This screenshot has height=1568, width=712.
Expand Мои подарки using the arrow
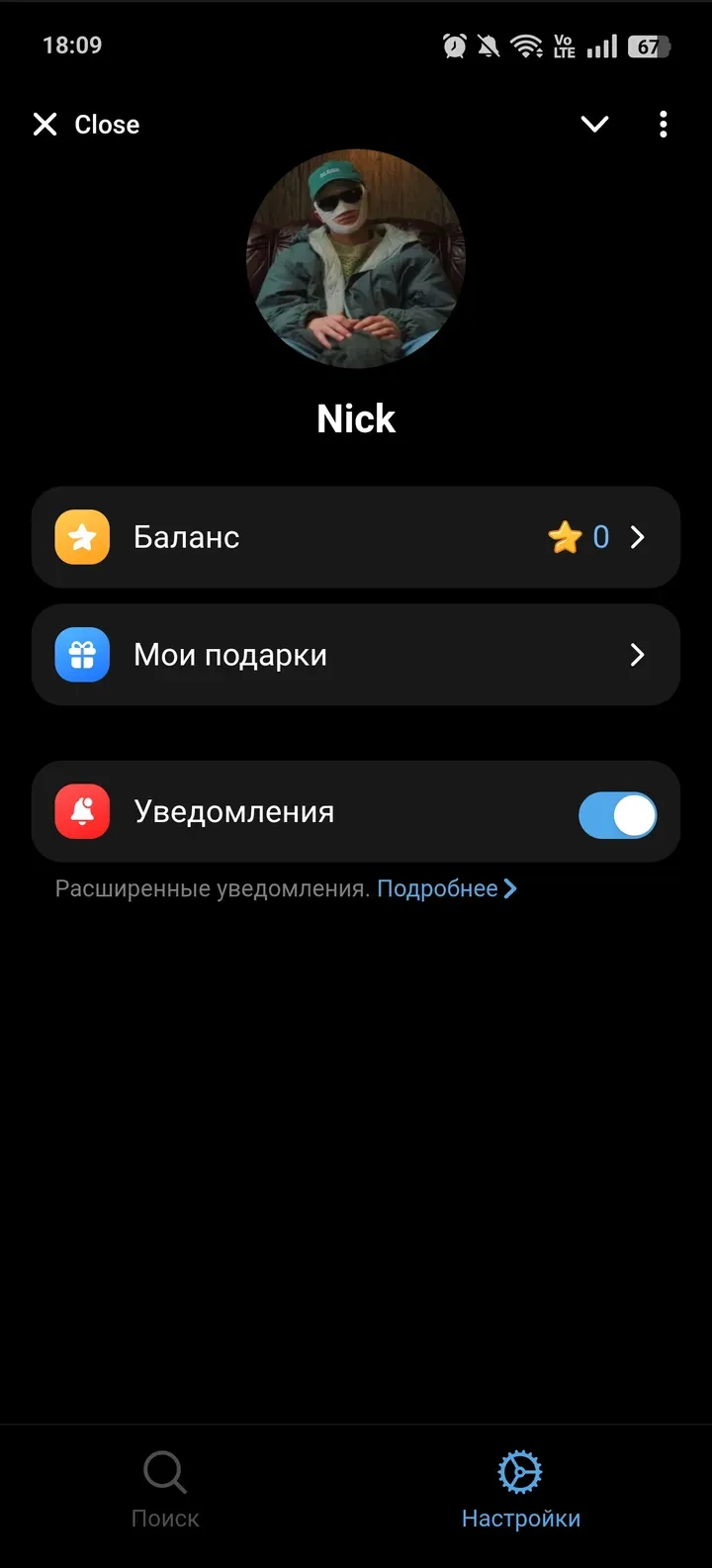point(638,655)
